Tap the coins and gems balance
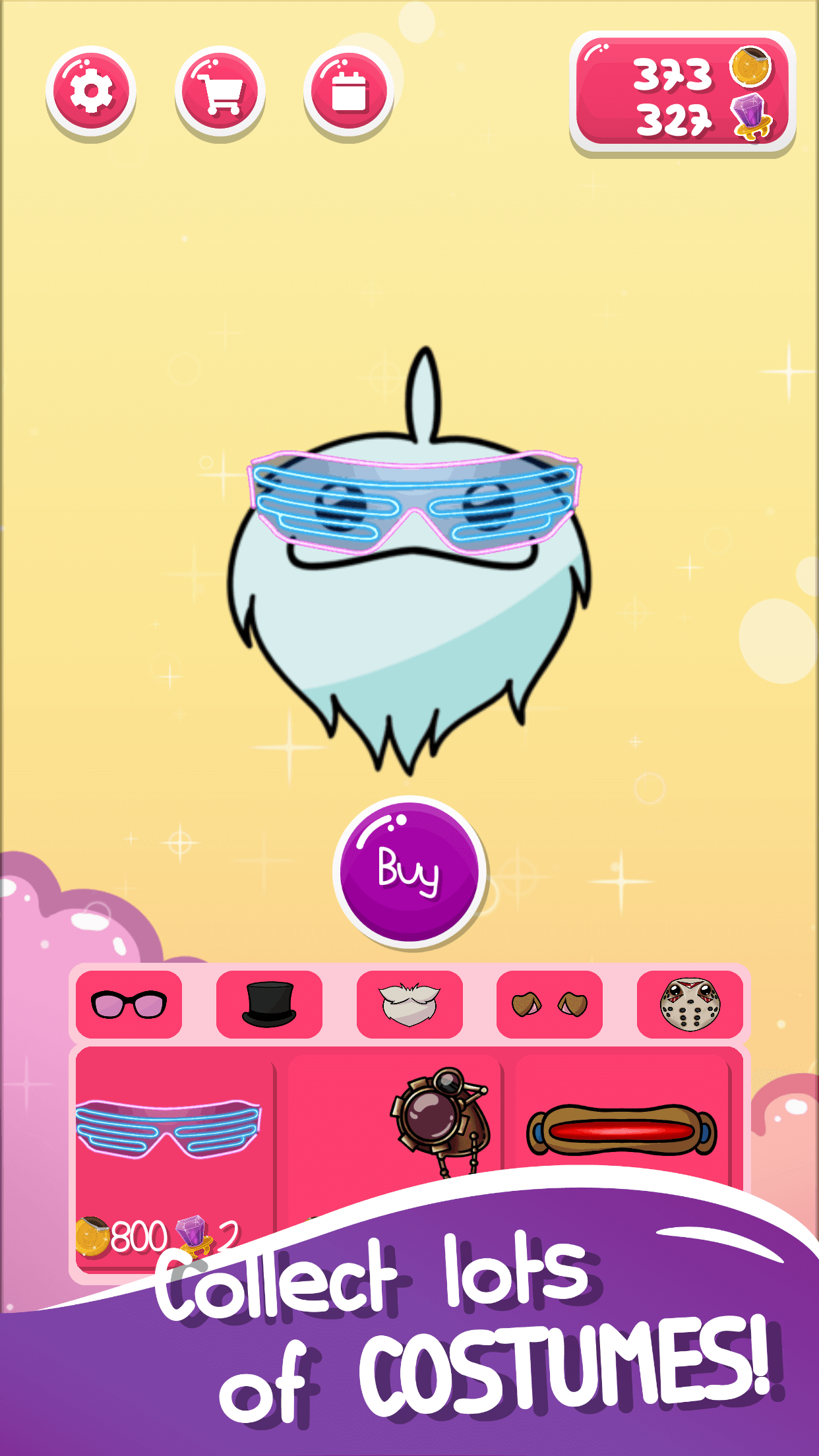Image resolution: width=819 pixels, height=1456 pixels. 682,94
